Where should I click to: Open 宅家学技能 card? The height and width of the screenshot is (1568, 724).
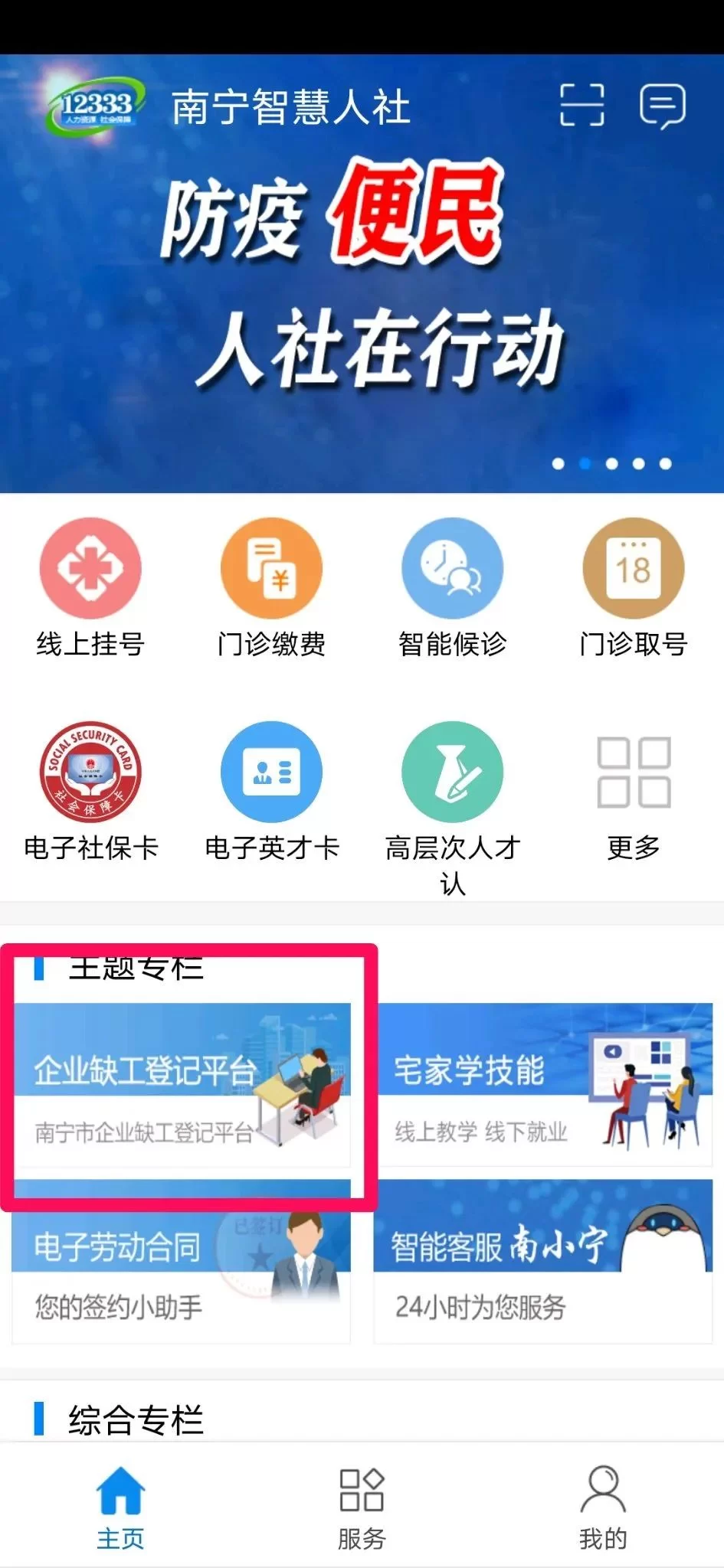(x=544, y=1086)
